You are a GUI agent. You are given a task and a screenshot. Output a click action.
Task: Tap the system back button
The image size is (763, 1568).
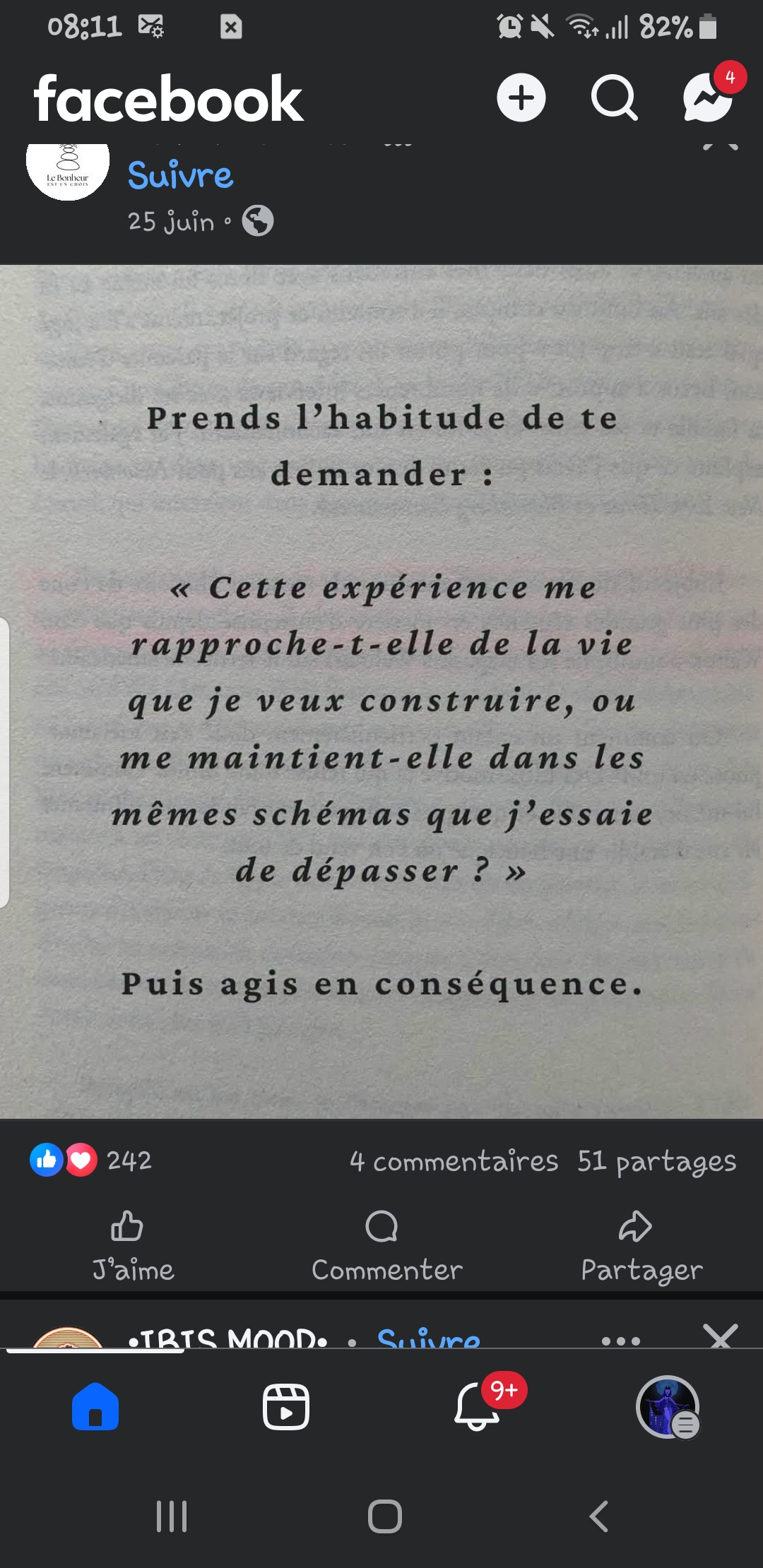click(x=598, y=1516)
